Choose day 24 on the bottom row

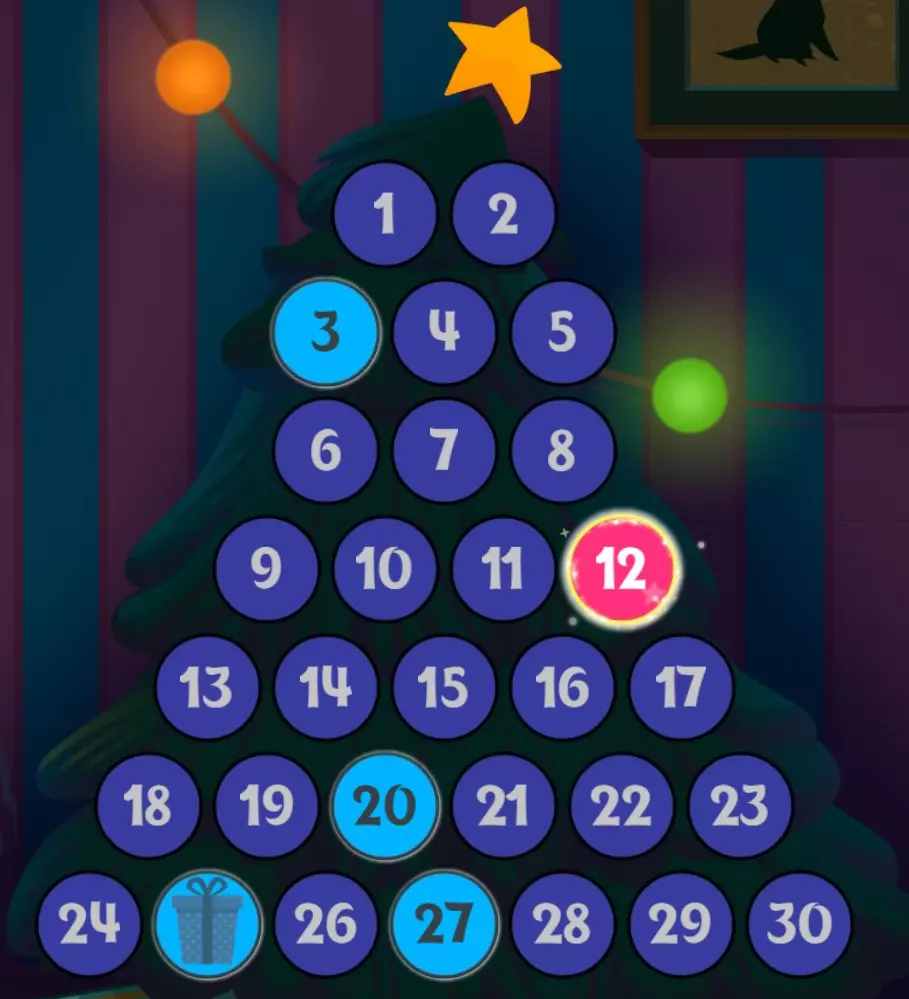[x=90, y=924]
